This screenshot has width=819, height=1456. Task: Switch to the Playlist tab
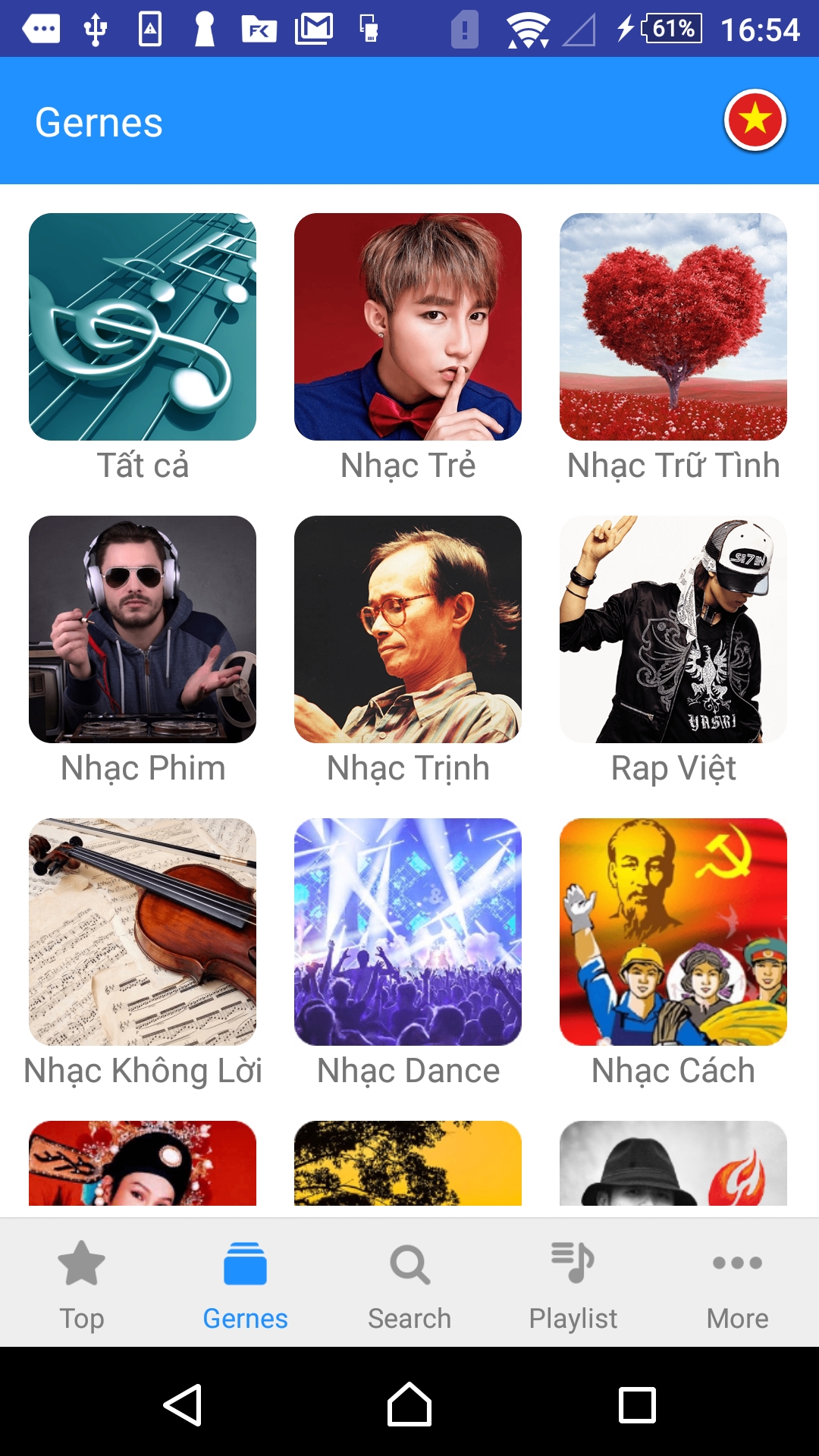pos(573,1283)
